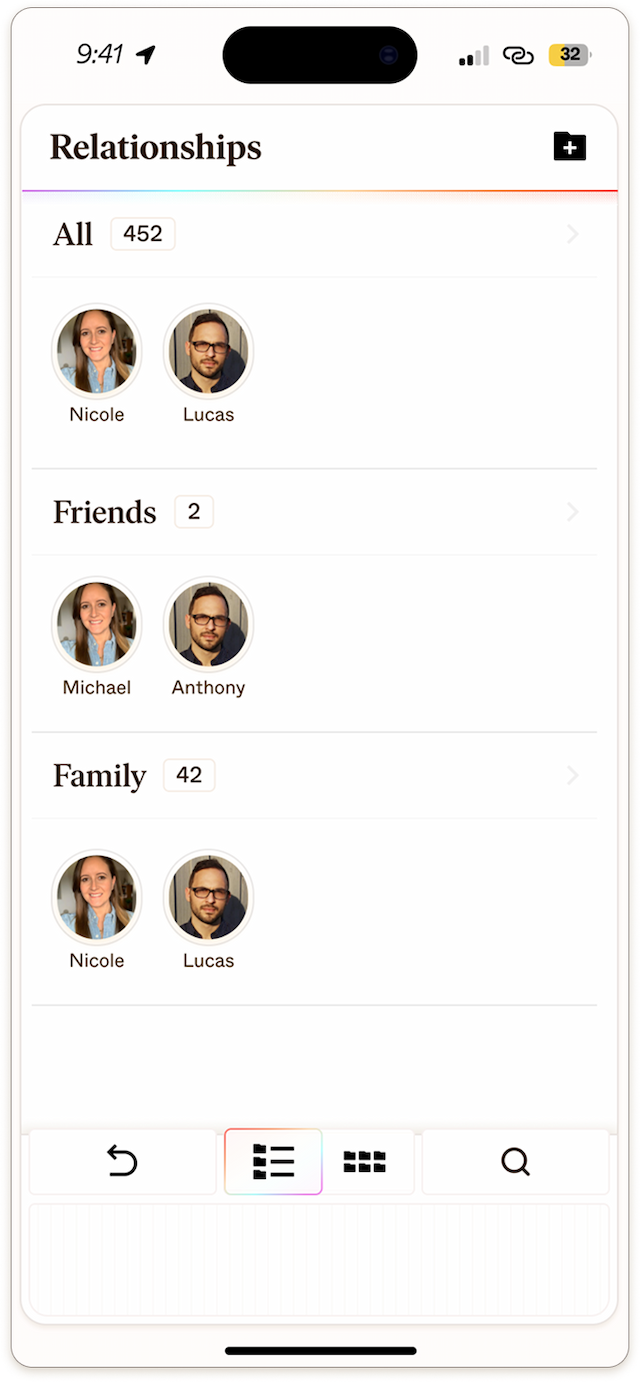The height and width of the screenshot is (1382, 640).
Task: Open the All group with 452 contacts
Action: [313, 234]
